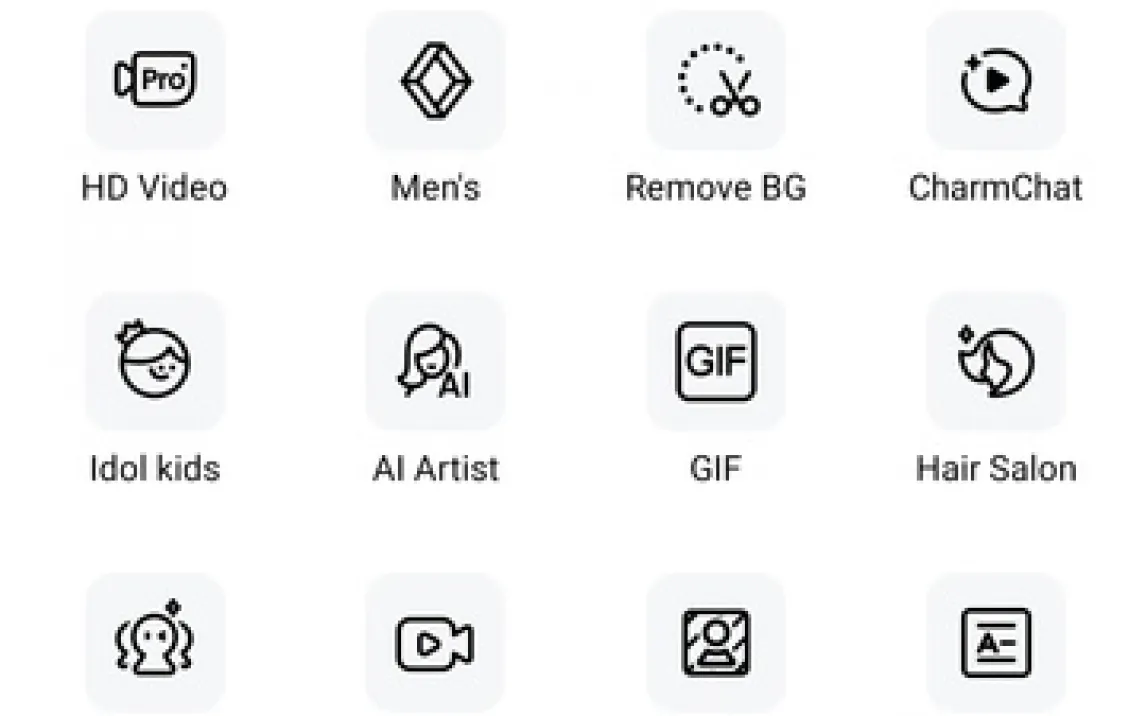Image resolution: width=1146 pixels, height=716 pixels.
Task: Start the GIF maker
Action: click(x=716, y=361)
